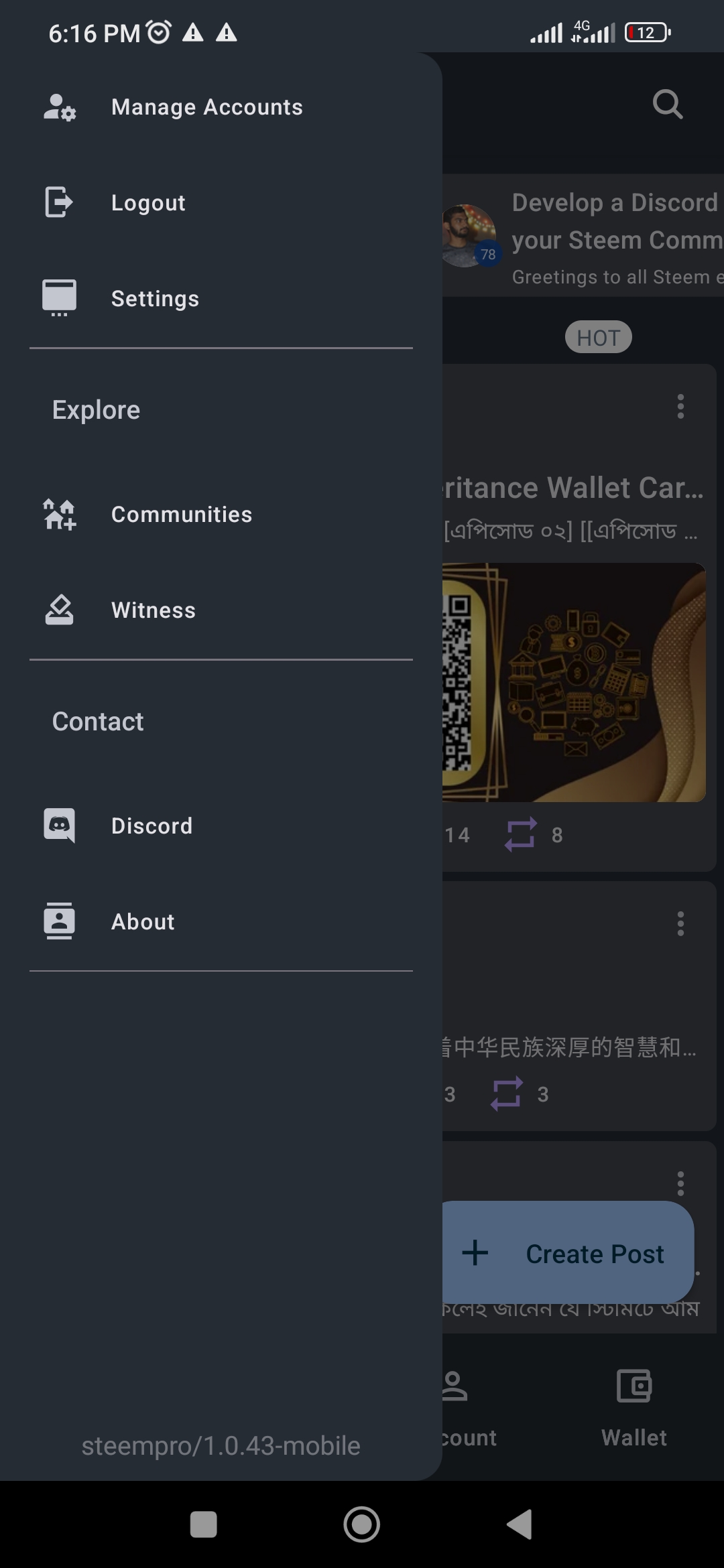
Task: Open Manage Accounts
Action: click(x=206, y=107)
